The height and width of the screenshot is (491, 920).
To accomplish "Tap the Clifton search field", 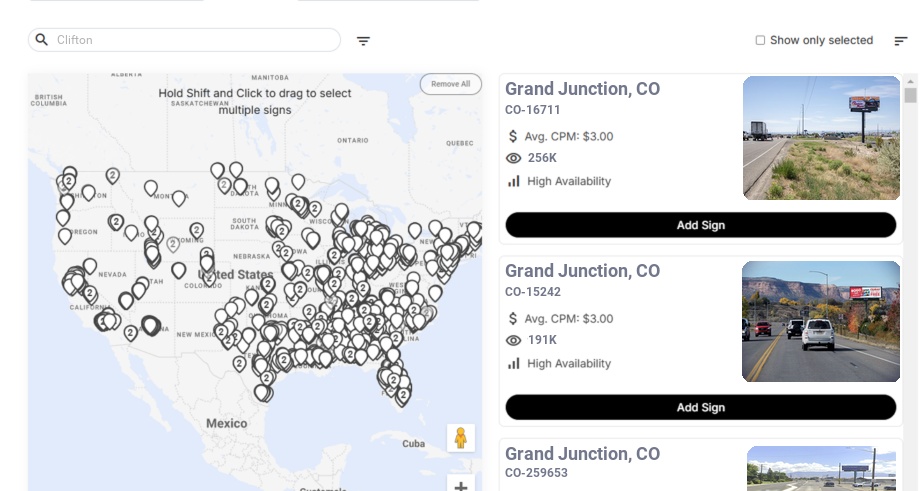I will tap(190, 40).
